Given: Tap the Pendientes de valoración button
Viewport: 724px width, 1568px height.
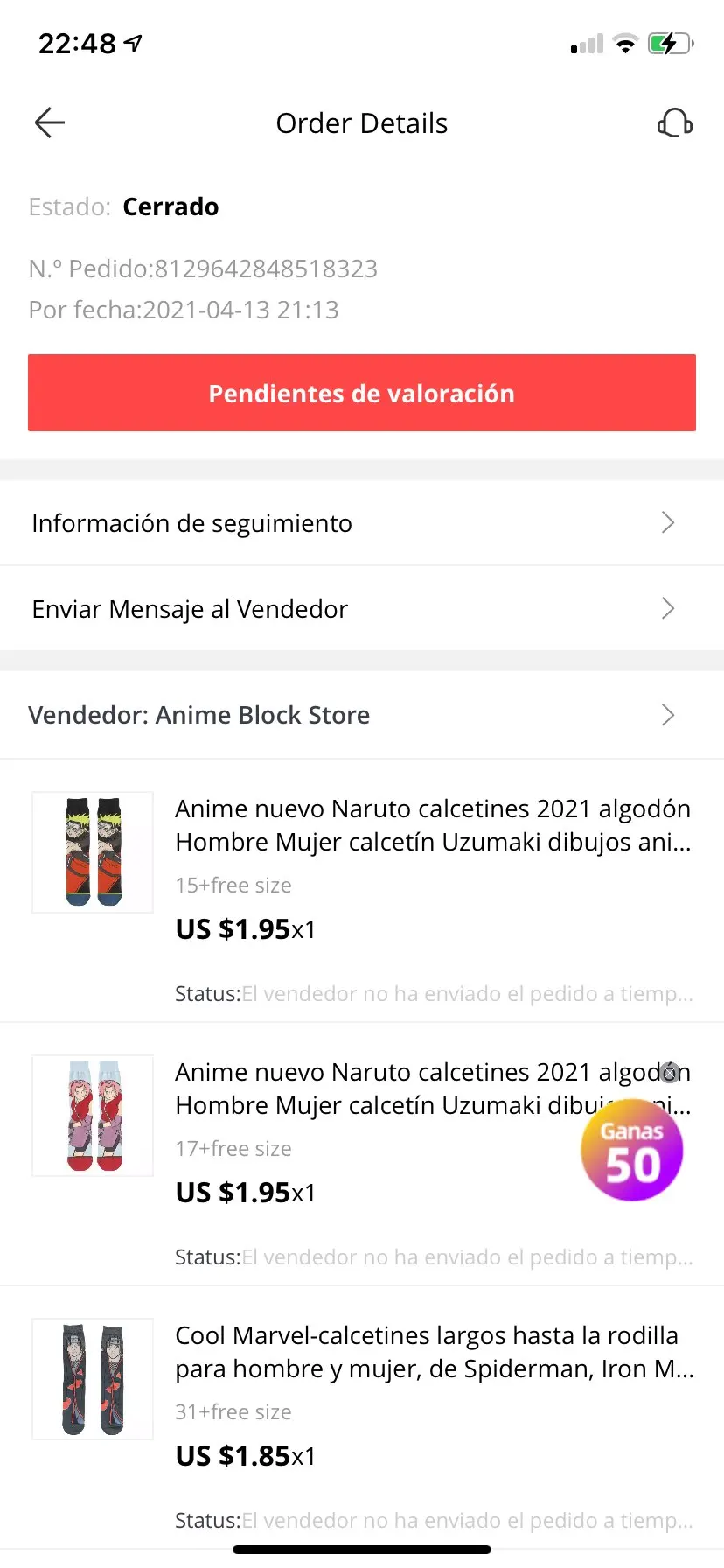Looking at the screenshot, I should tap(362, 393).
